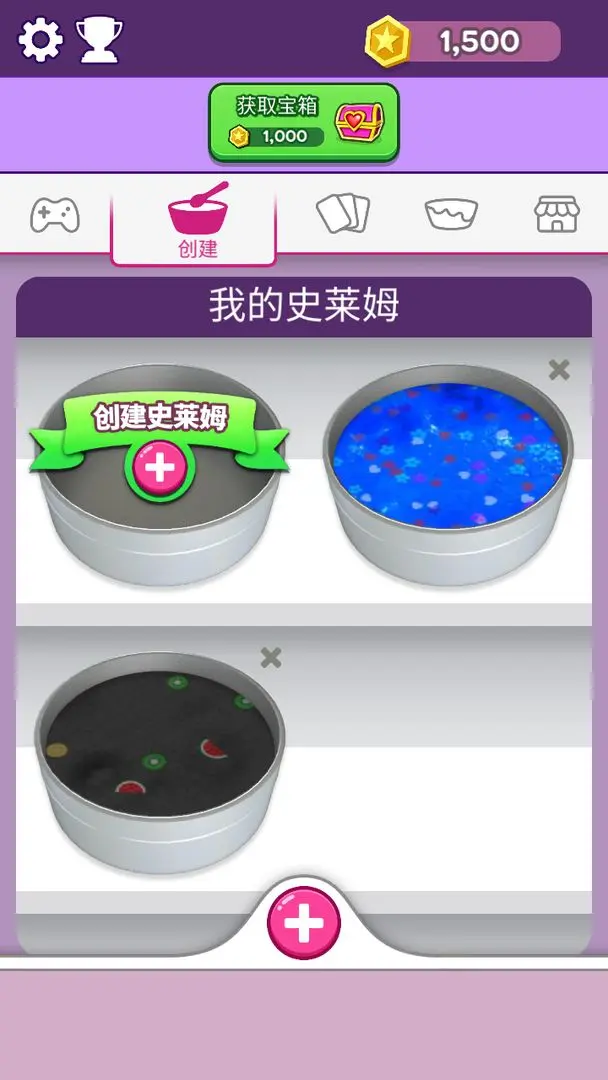Delete the blue slime

click(x=559, y=370)
